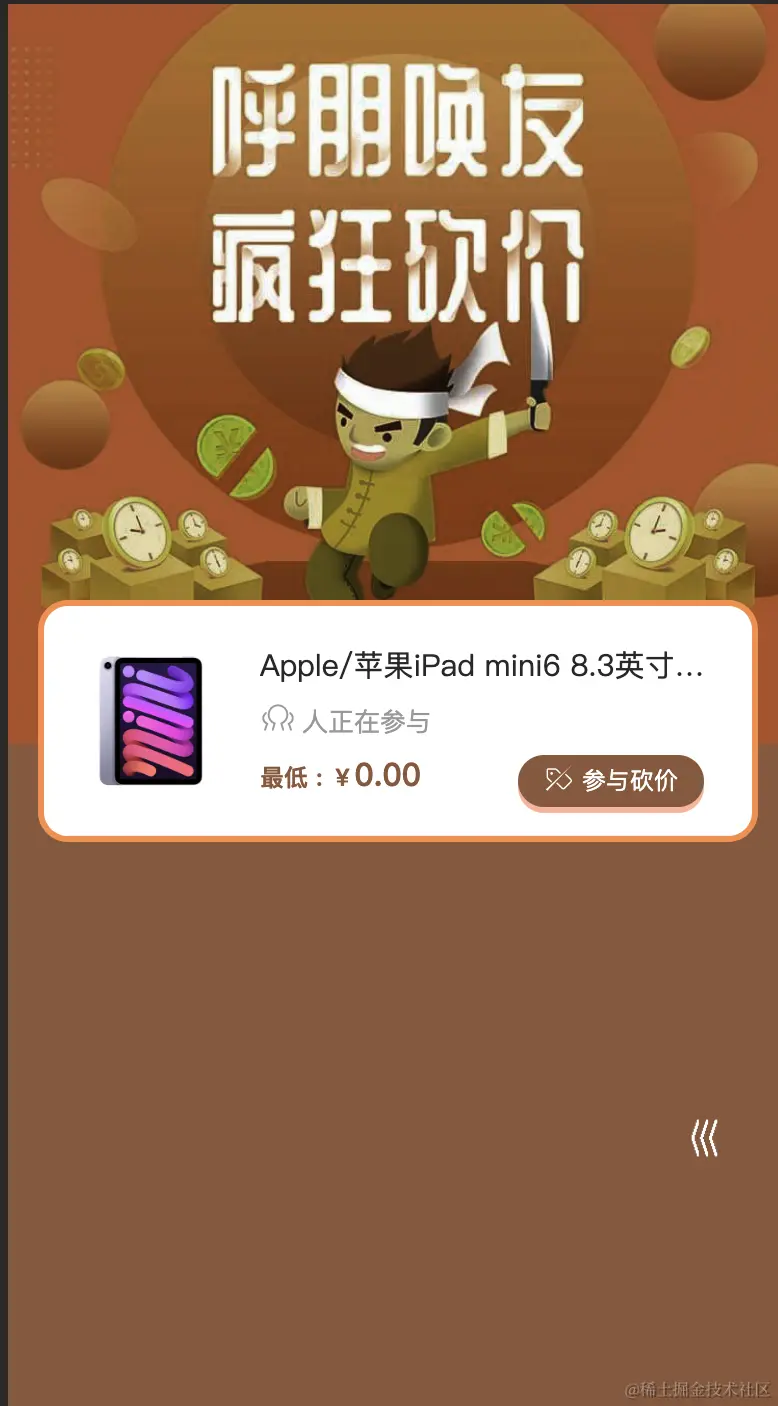Click the triple chevron icon on the right
Viewport: 778px width, 1406px height.
[x=706, y=1137]
